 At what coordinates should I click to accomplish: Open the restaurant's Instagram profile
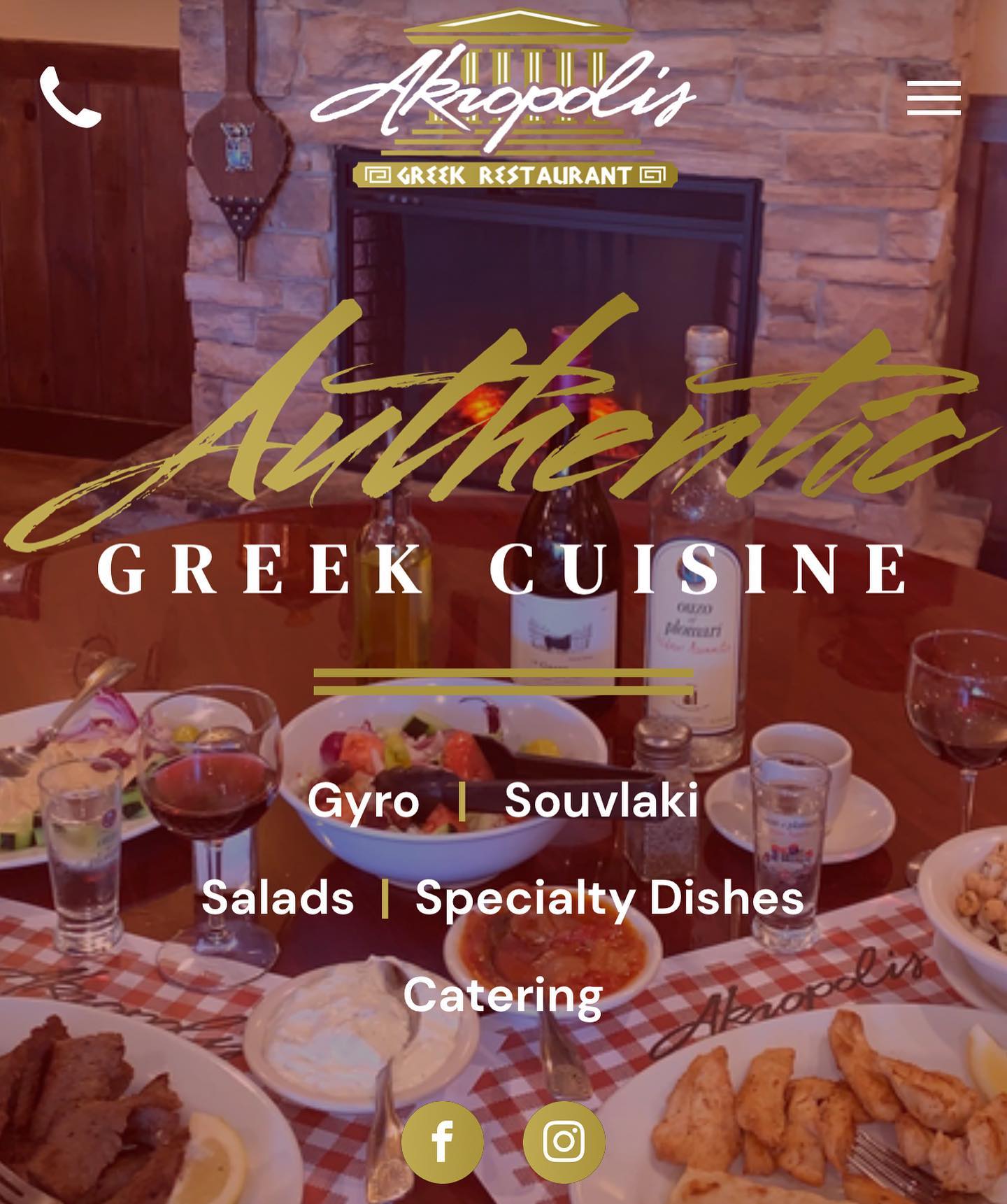564,1142
